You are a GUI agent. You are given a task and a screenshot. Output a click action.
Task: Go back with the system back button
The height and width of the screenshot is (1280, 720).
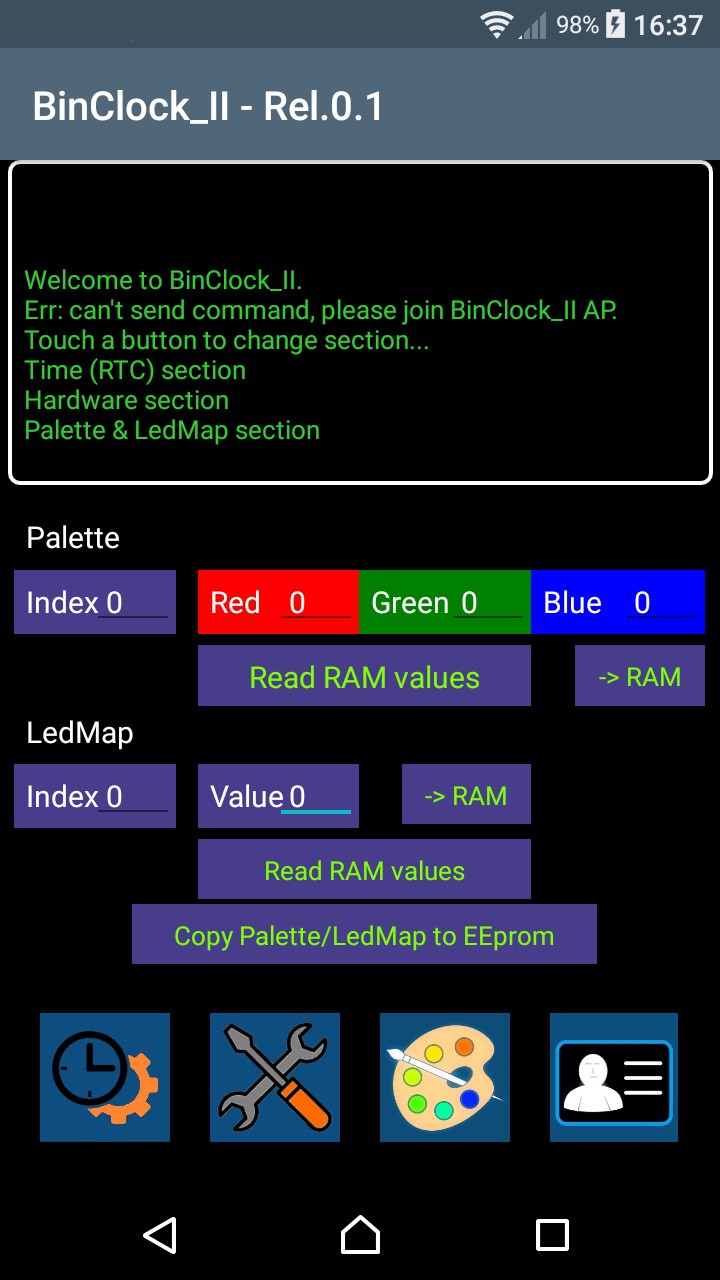[160, 1235]
